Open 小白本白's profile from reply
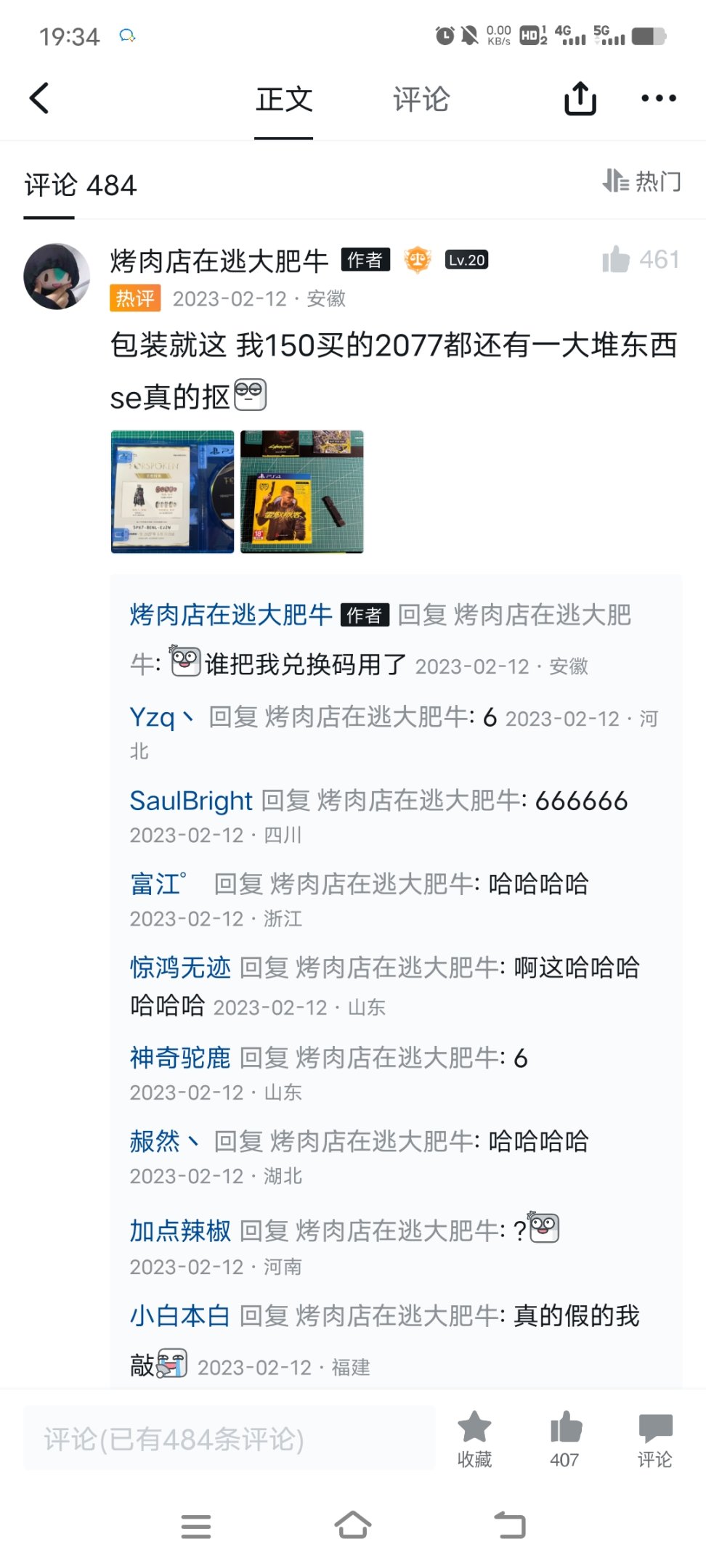The height and width of the screenshot is (1568, 706). pyautogui.click(x=180, y=1316)
